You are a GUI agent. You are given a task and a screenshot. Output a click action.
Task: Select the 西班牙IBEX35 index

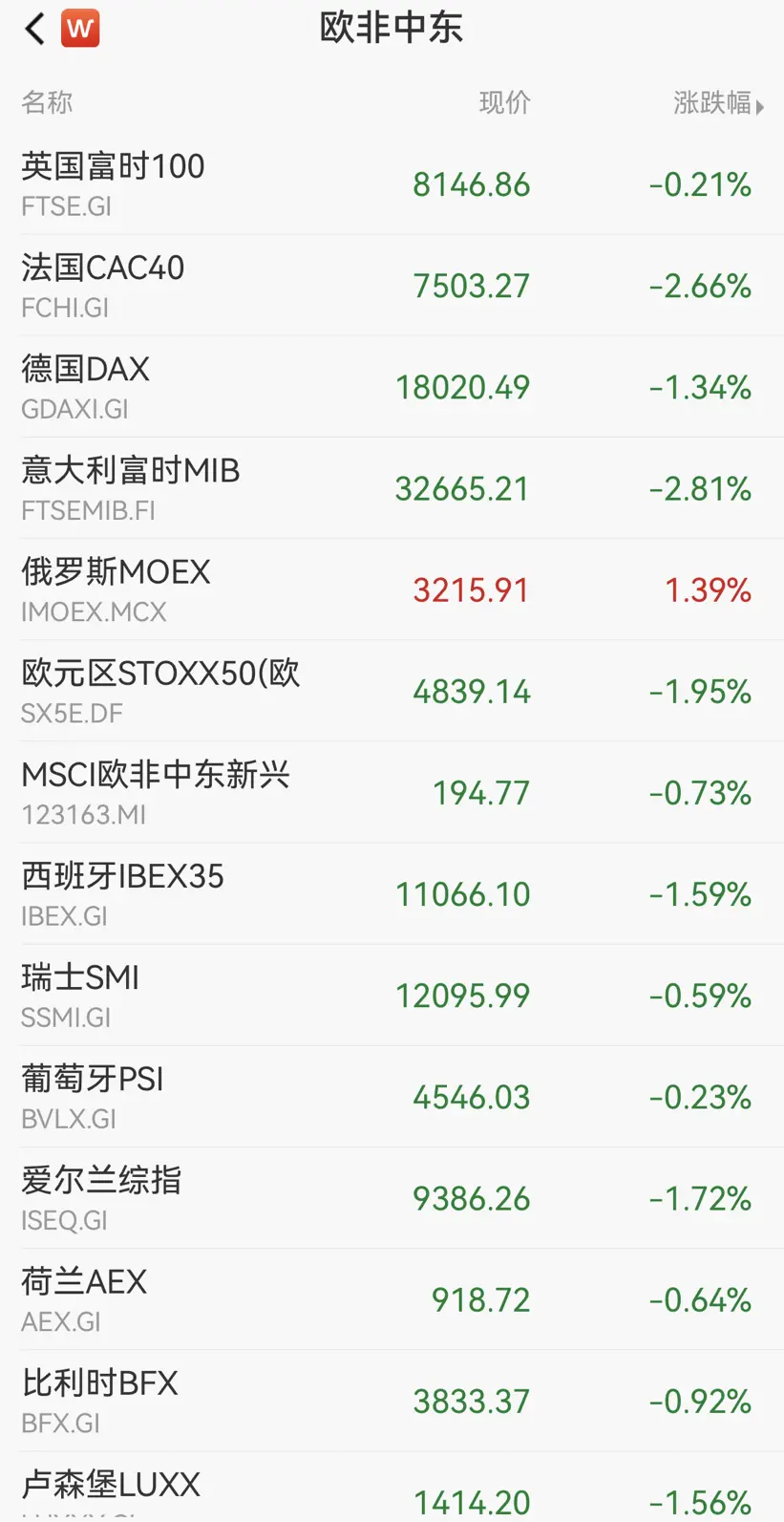[392, 893]
